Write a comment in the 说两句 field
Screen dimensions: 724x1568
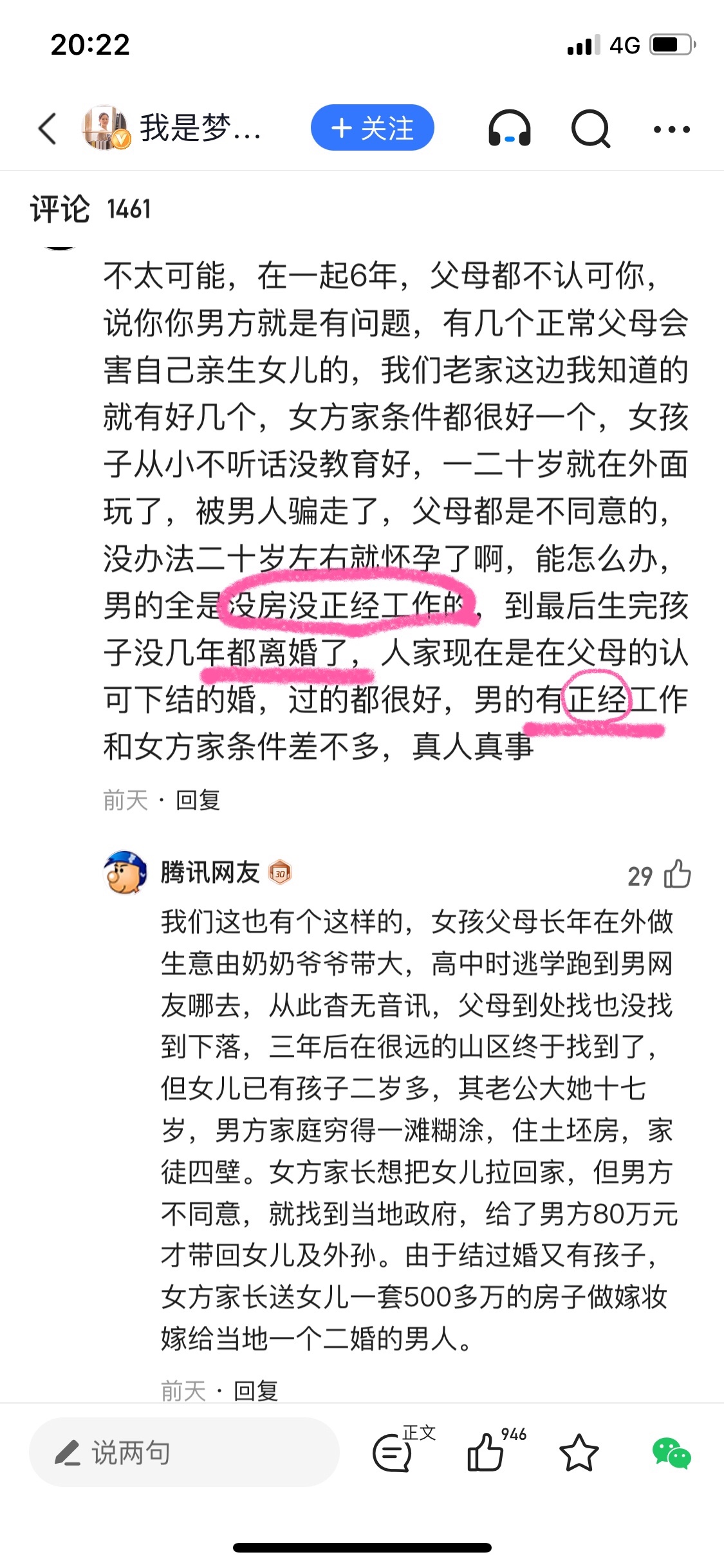(184, 1453)
